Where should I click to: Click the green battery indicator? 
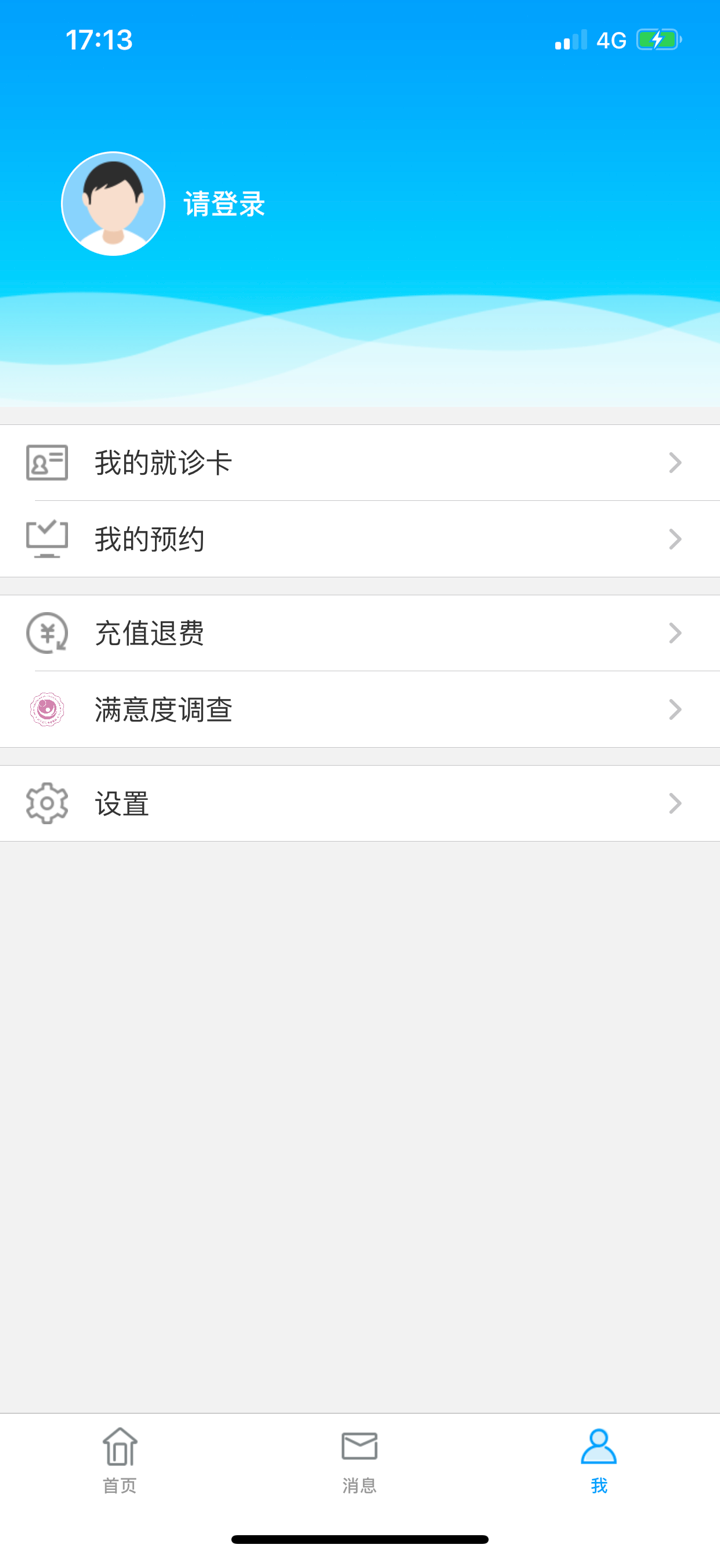(655, 39)
